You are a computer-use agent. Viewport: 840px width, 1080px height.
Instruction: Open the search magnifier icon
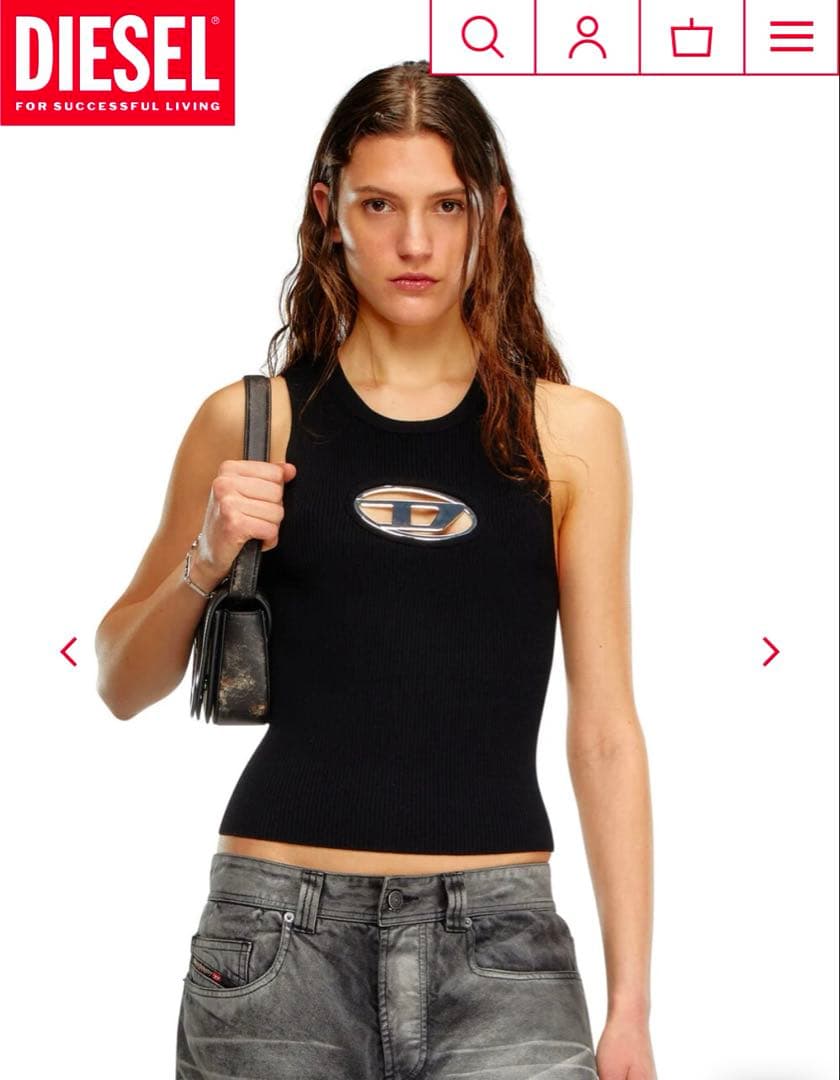pos(482,38)
